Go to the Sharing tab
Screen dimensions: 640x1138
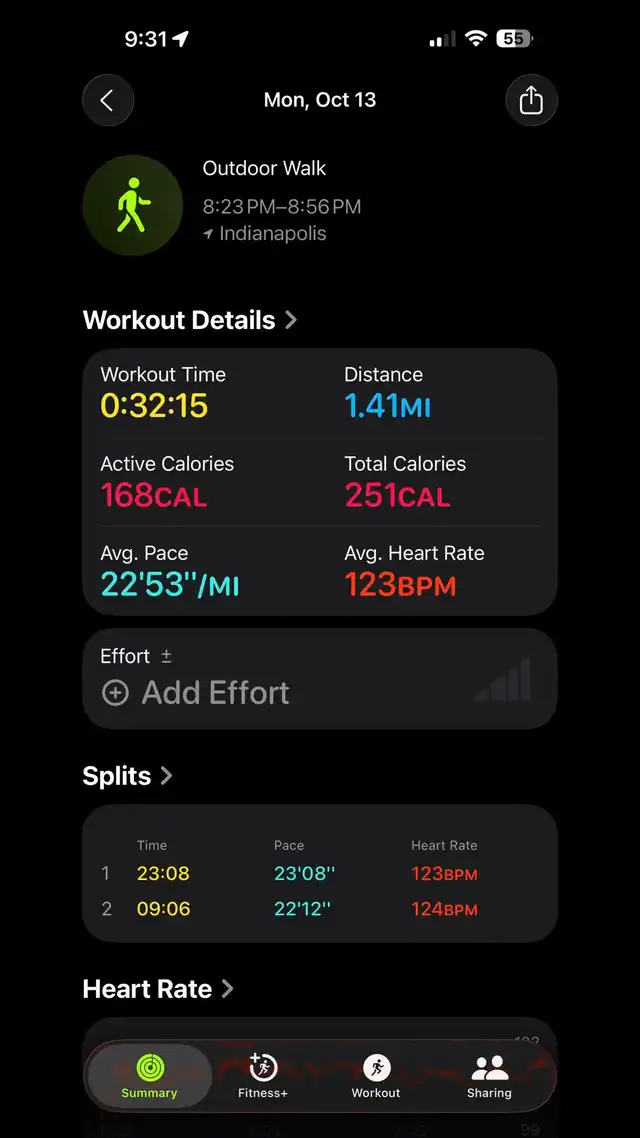coord(489,1077)
